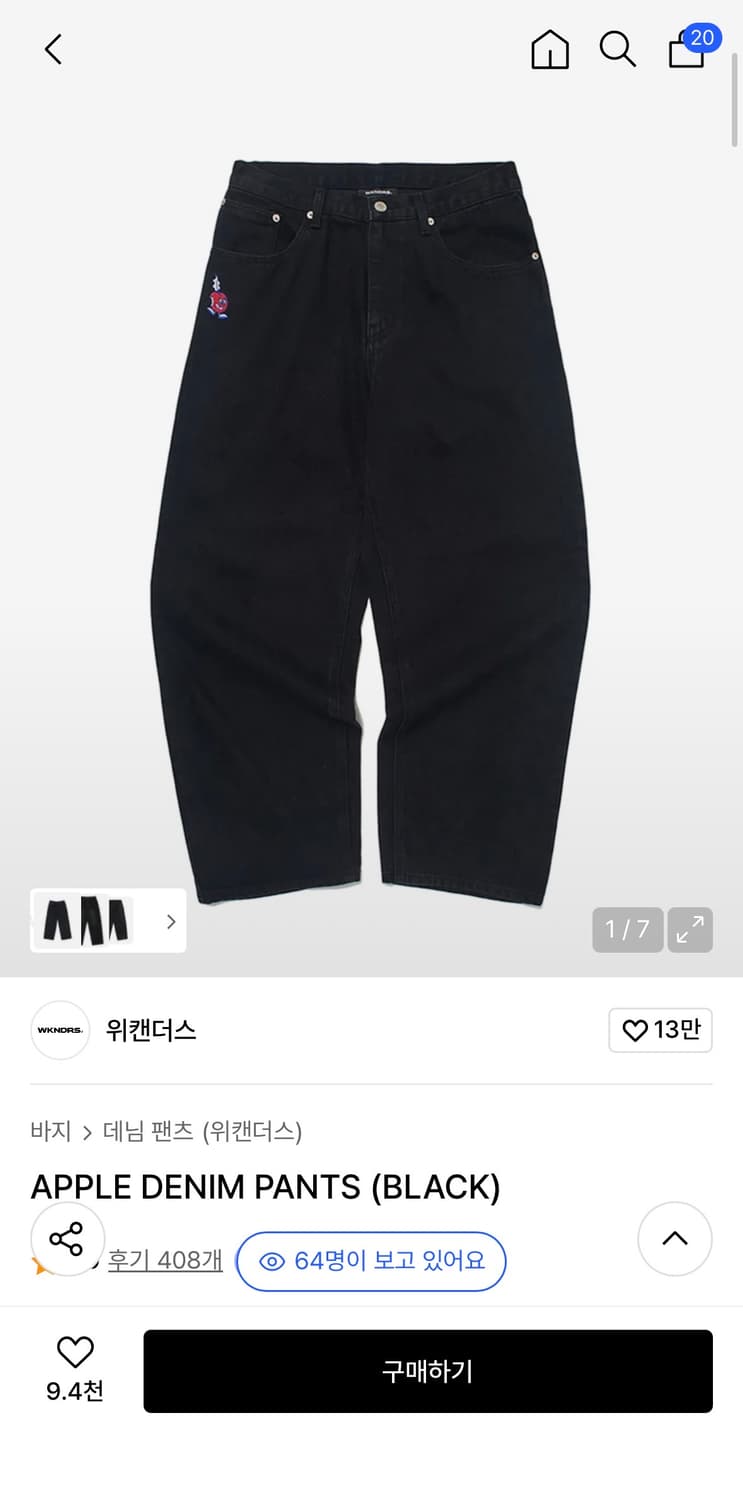This screenshot has height=1500, width=743.
Task: Click the 1/7 image counter indicator
Action: point(627,929)
